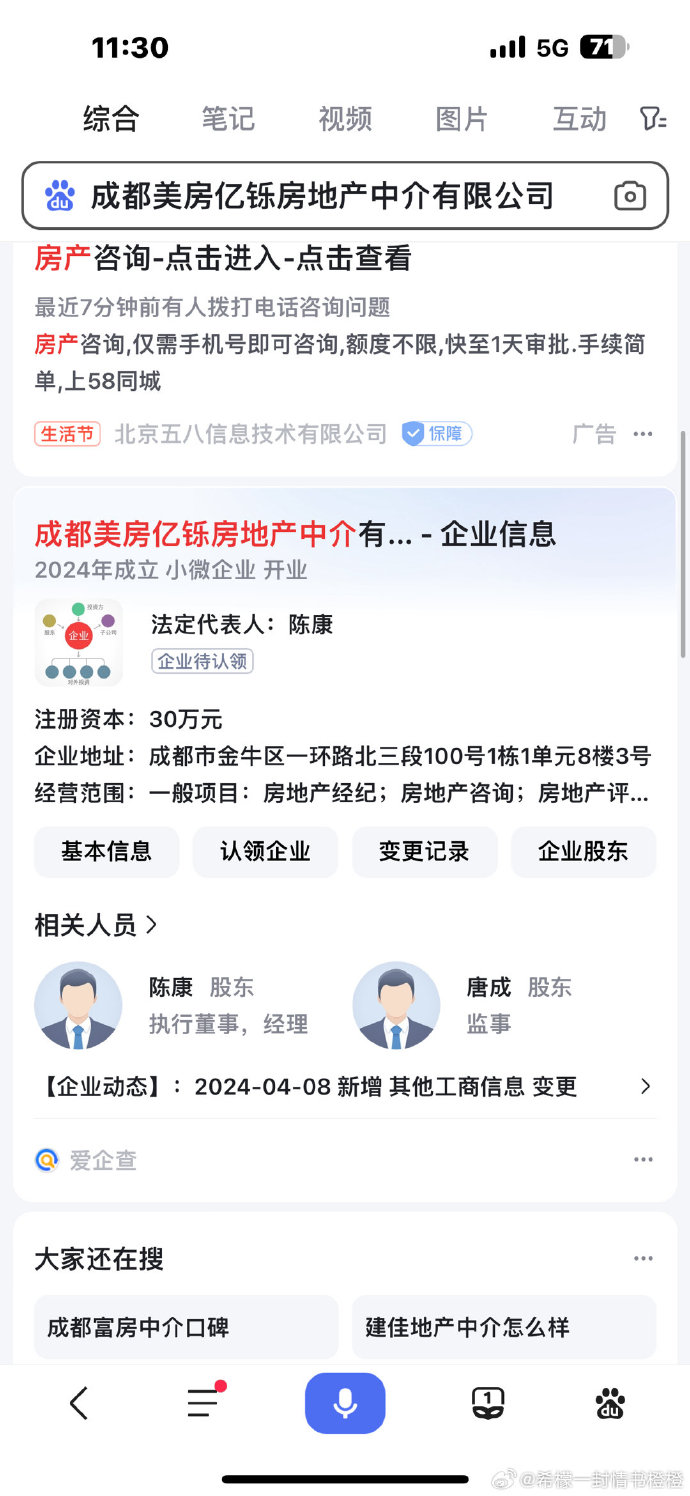This screenshot has width=690, height=1496.
Task: Tap the 认领企业 button
Action: tap(265, 852)
